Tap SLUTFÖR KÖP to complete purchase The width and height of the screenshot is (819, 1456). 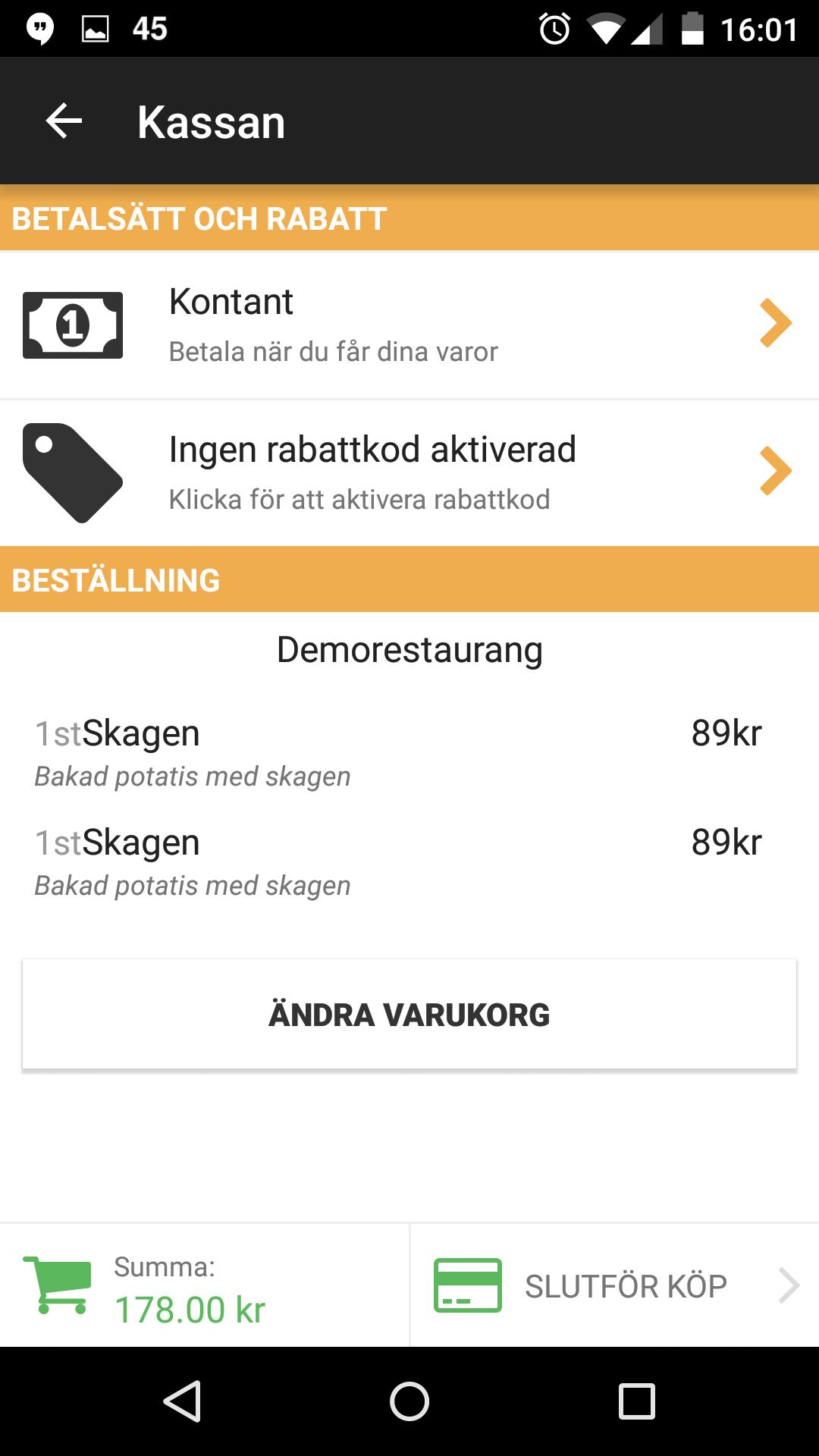click(625, 1284)
